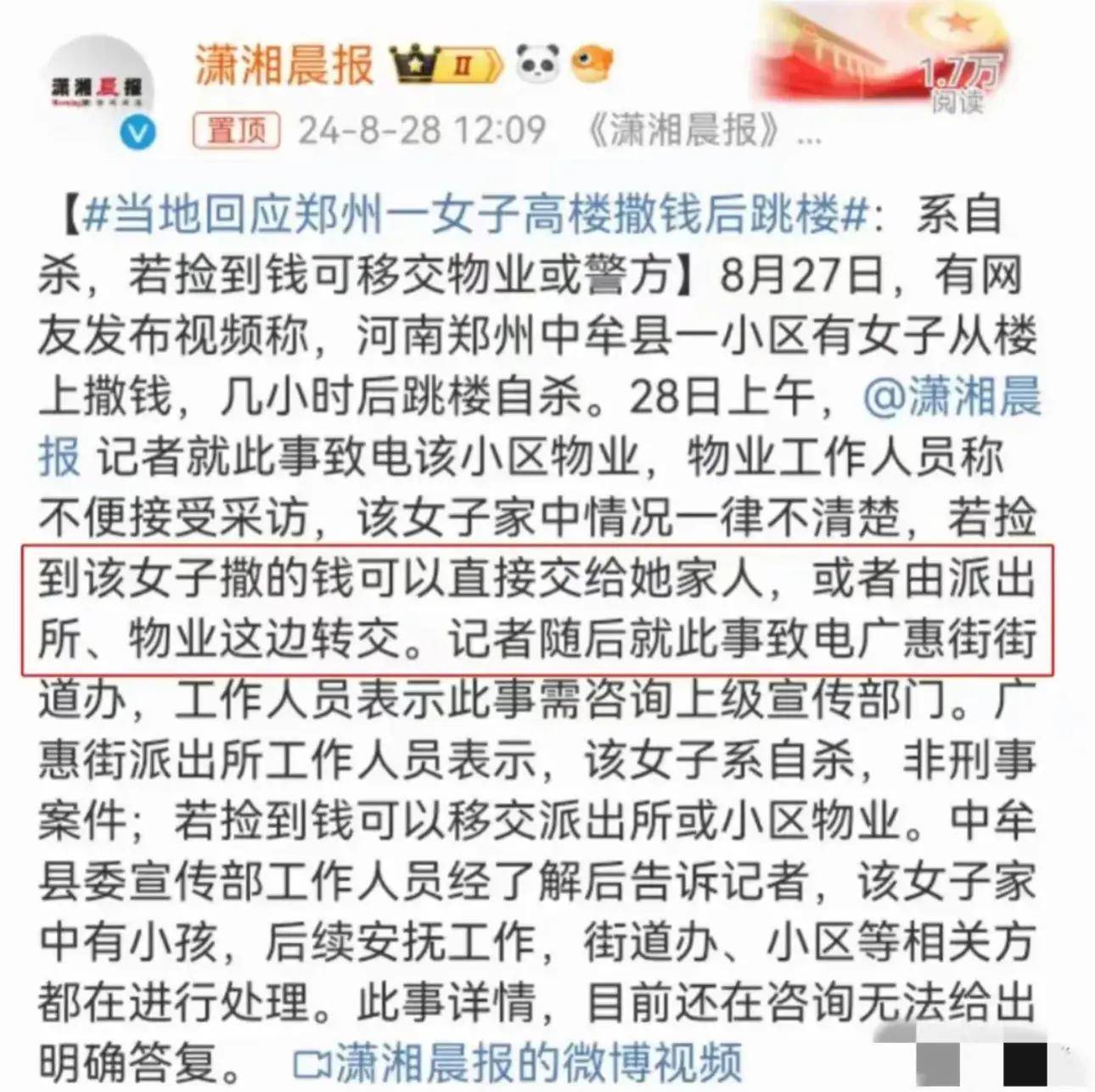Viewport: 1095px width, 1092px height.
Task: Open the @潇湘晨报 mention link
Action: coord(952,399)
